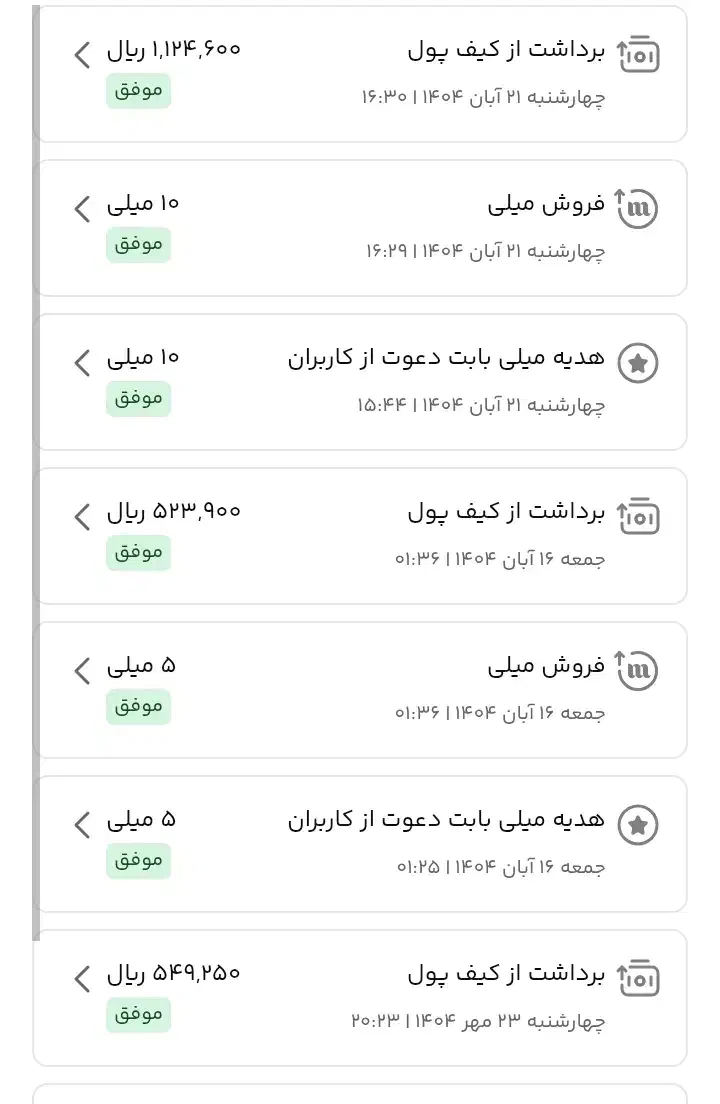Screen dimensions: 720x1104
Task: Click the star icon on the ۱۰ میلی referral gift
Action: (x=638, y=362)
